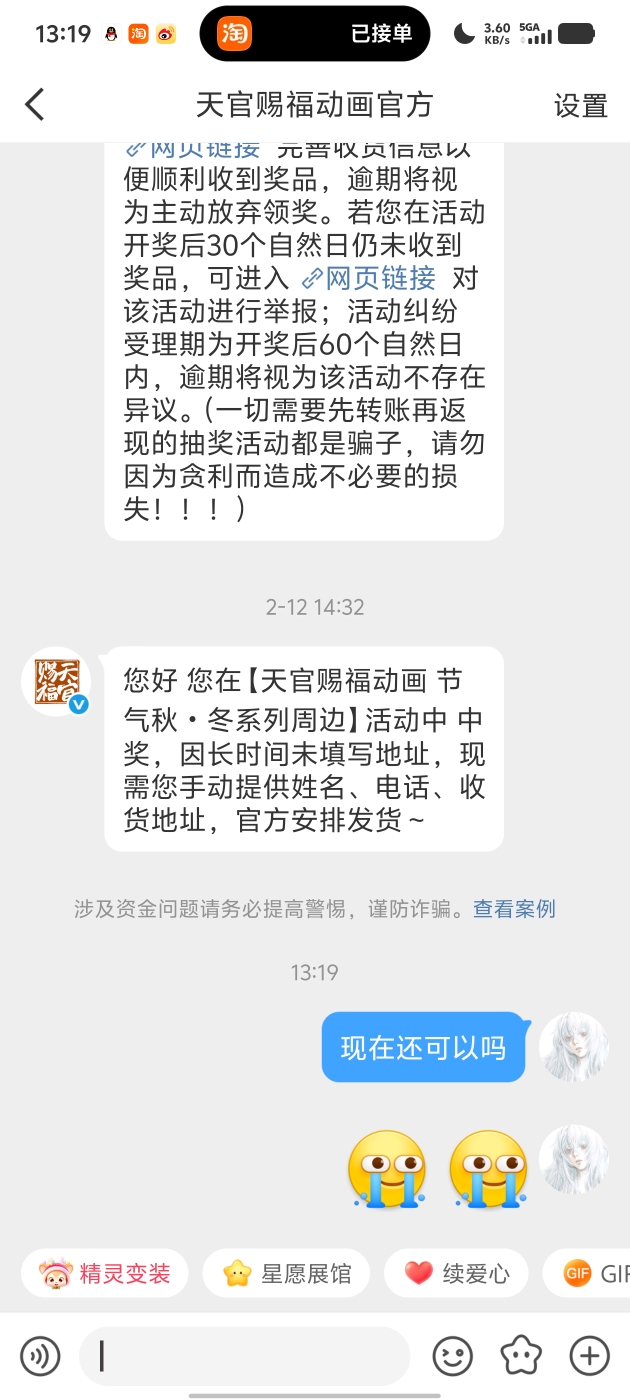Open the emoji picker
This screenshot has width=630, height=1400.
pyautogui.click(x=452, y=1357)
